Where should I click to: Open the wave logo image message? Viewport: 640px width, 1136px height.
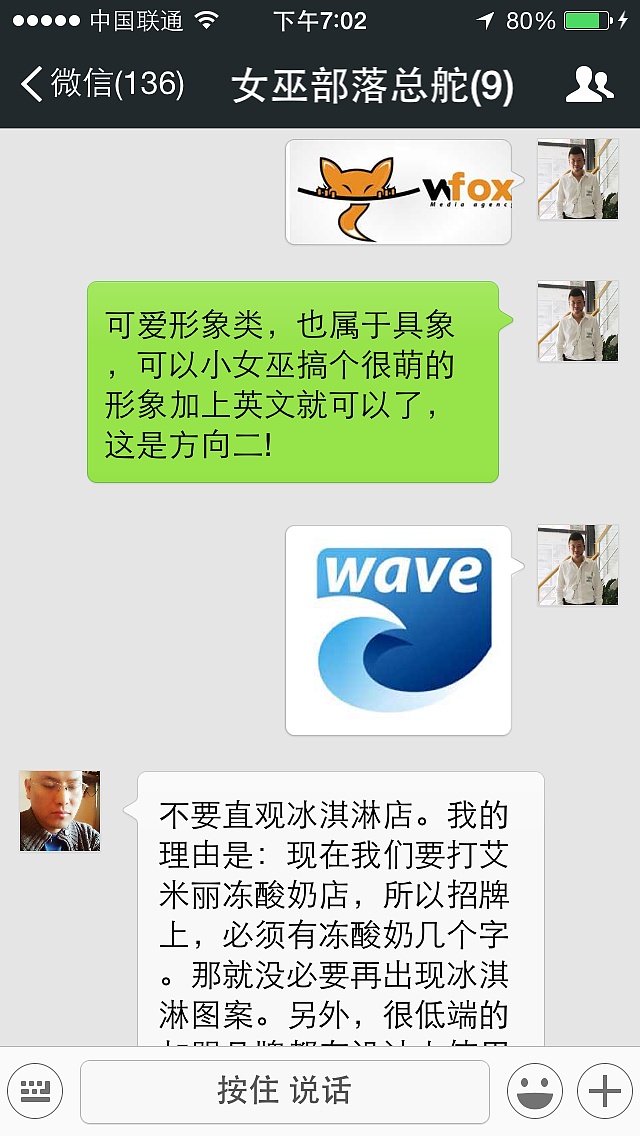[398, 630]
